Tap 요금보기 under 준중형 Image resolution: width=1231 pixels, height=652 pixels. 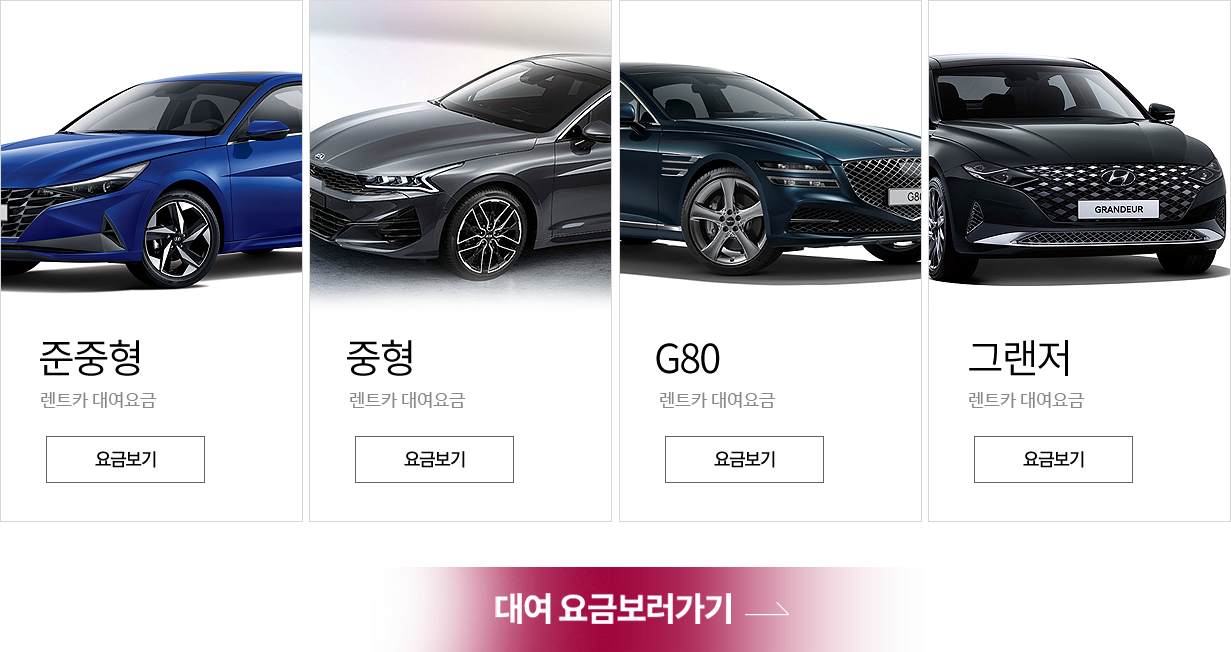(x=125, y=459)
